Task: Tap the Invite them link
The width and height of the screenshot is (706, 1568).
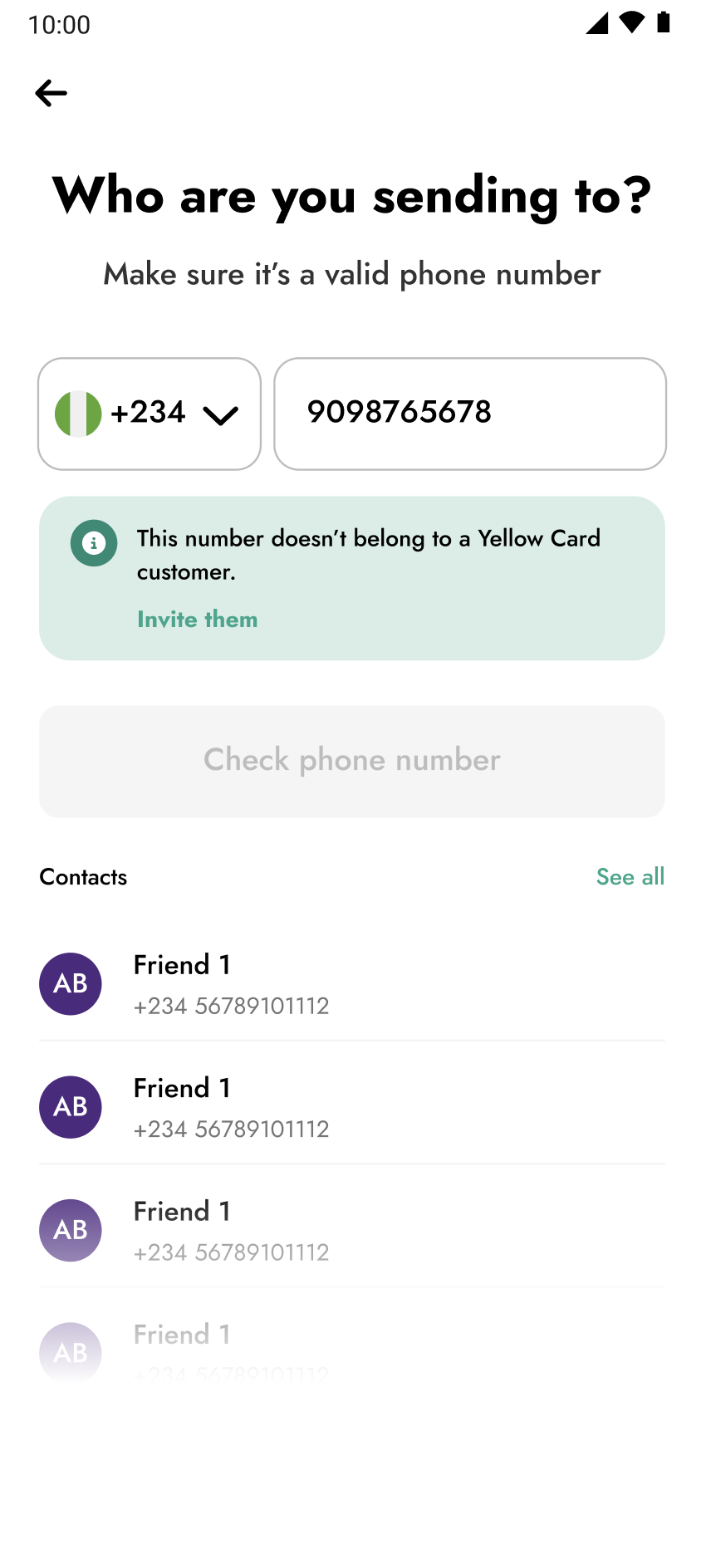Action: (198, 620)
